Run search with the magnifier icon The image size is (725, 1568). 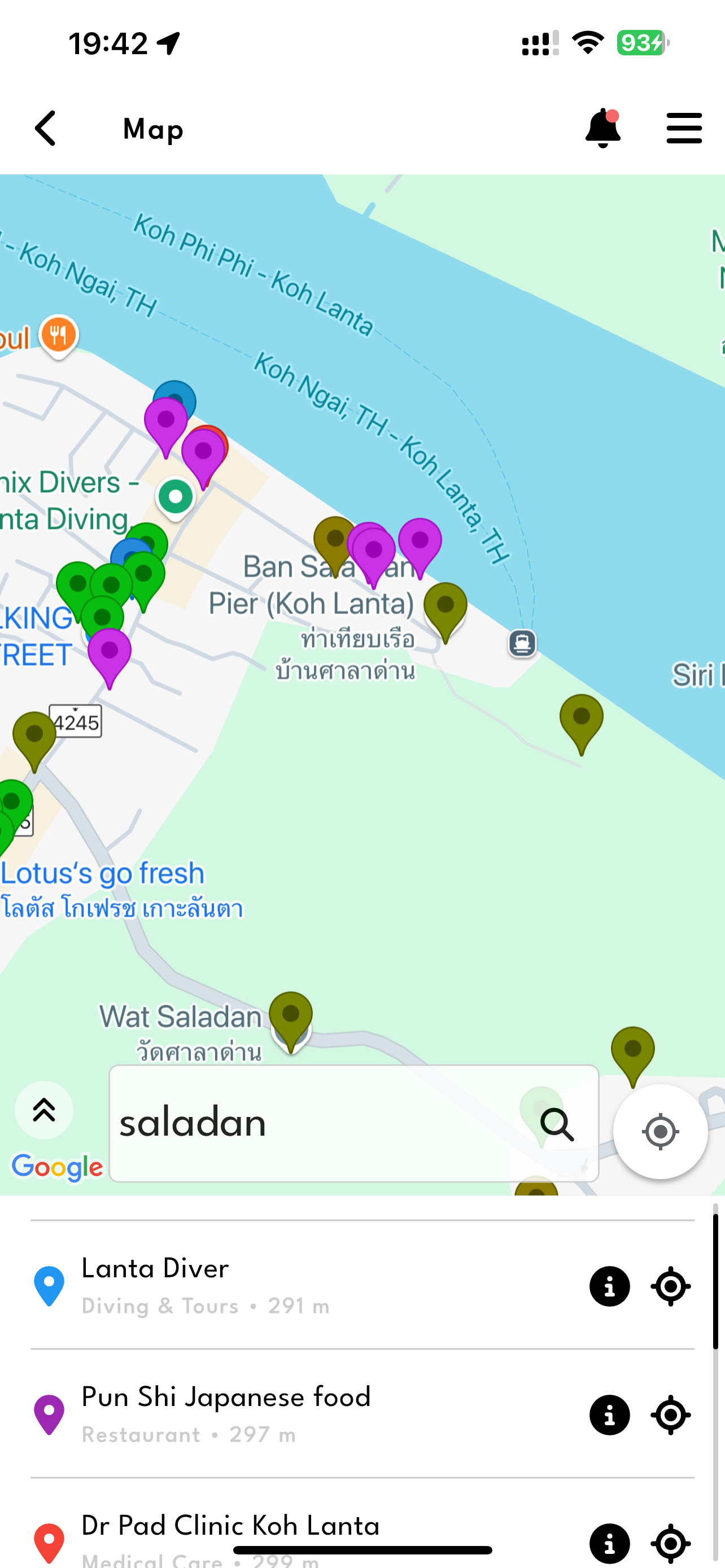coord(557,1124)
